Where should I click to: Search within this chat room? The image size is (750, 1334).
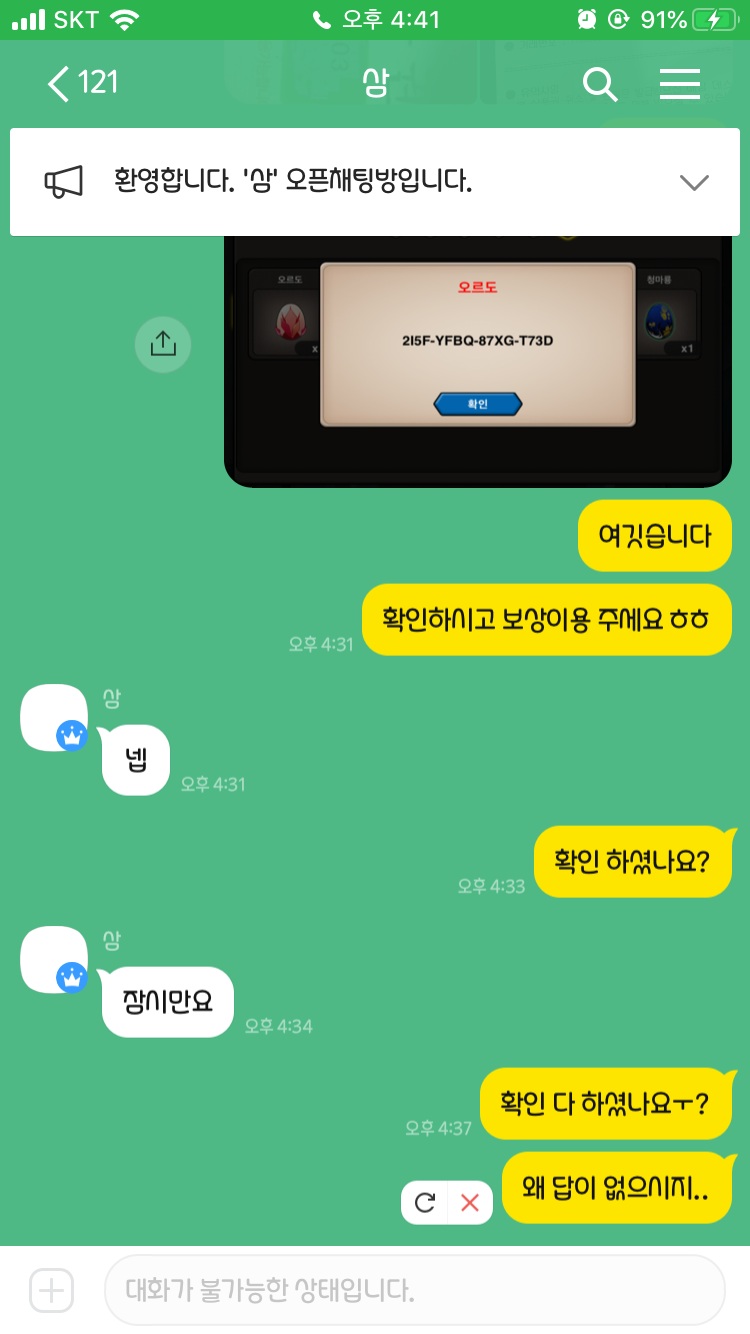coord(600,84)
